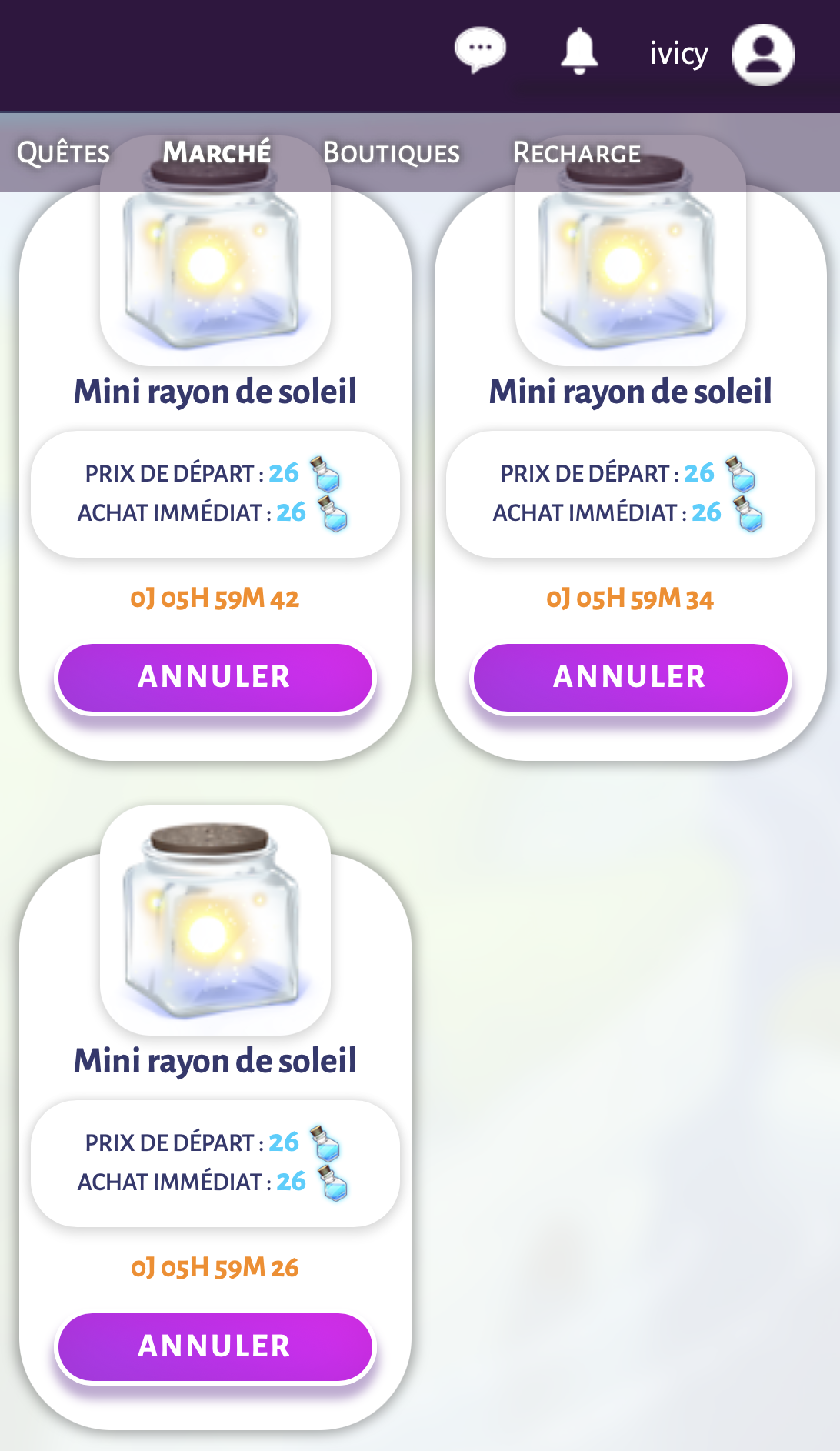
Task: Open the ivicy profile avatar
Action: (763, 55)
